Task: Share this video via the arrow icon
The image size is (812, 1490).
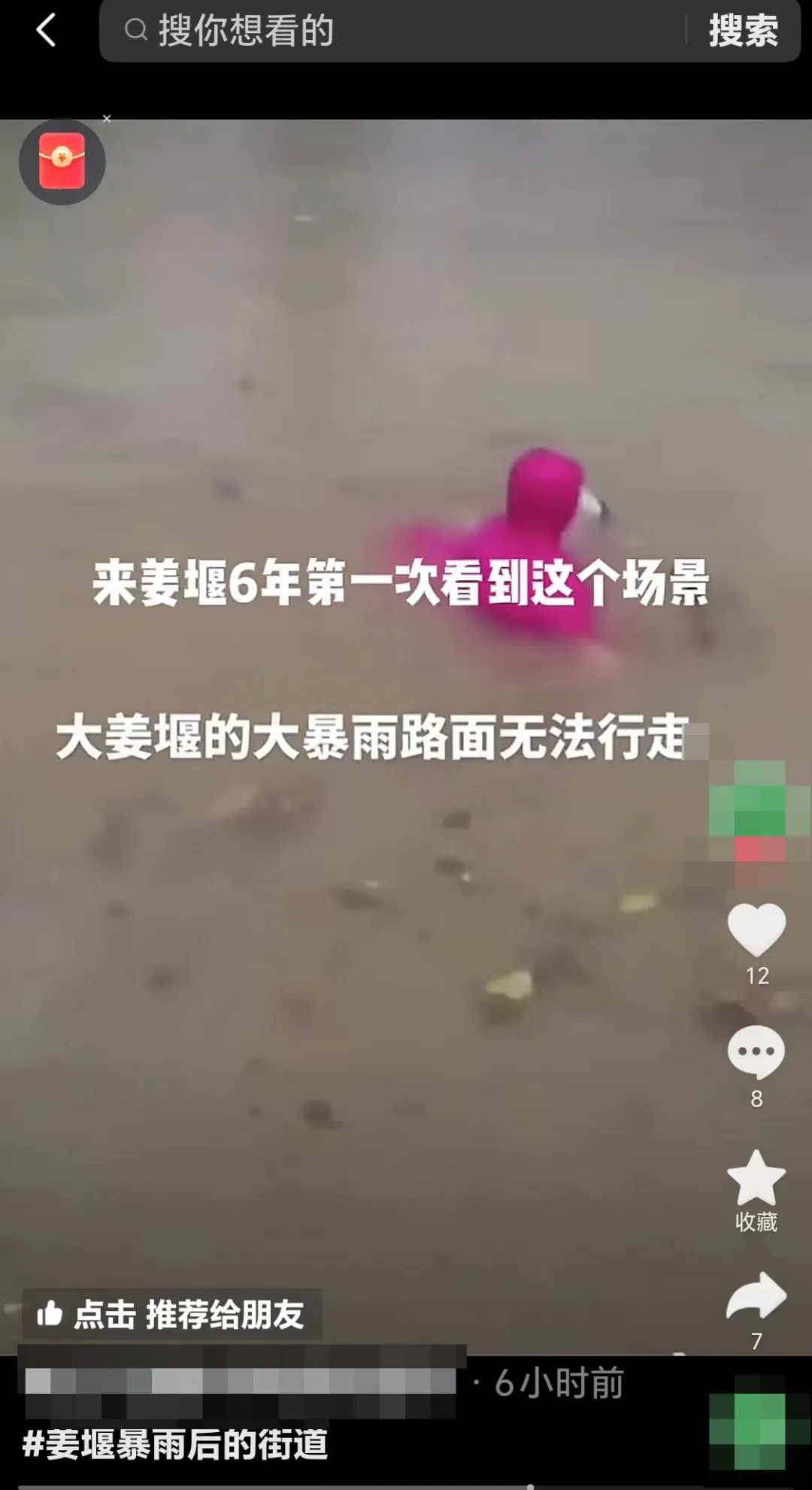Action: 756,1297
